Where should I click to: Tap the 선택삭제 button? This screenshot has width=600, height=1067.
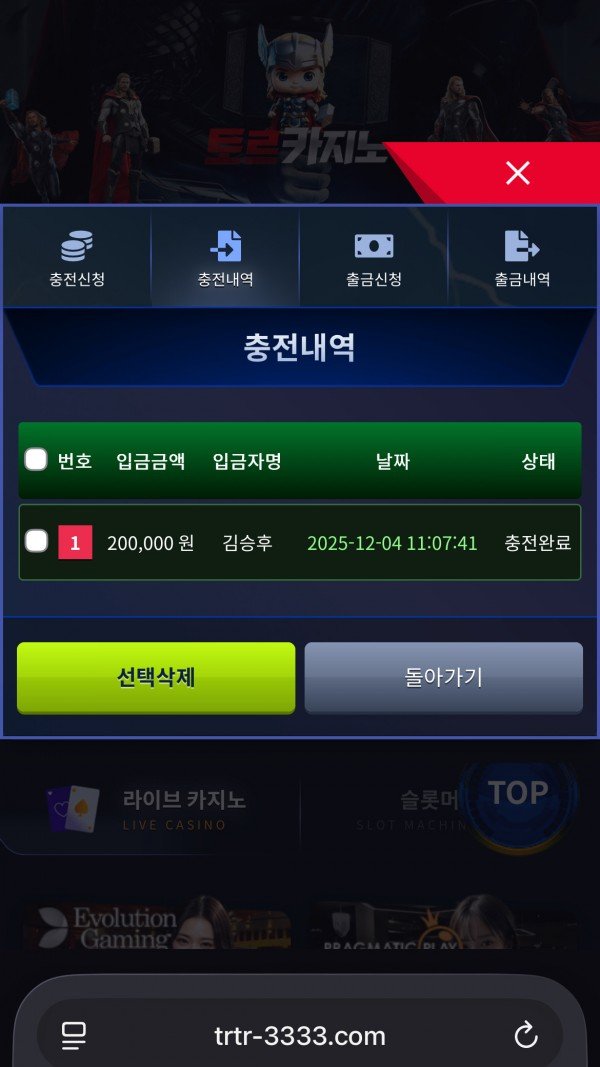tap(156, 677)
